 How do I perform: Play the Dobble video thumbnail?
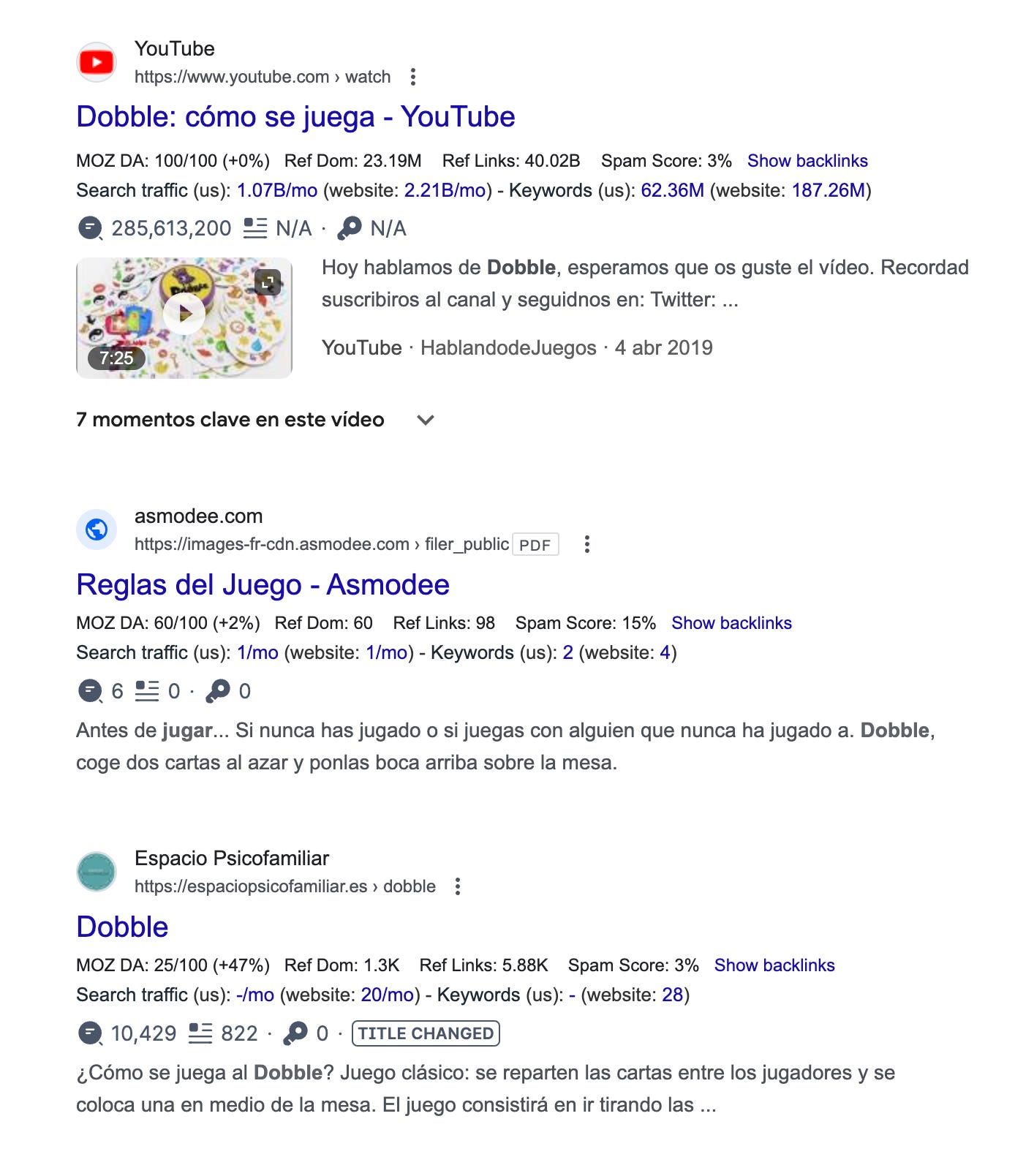click(184, 314)
